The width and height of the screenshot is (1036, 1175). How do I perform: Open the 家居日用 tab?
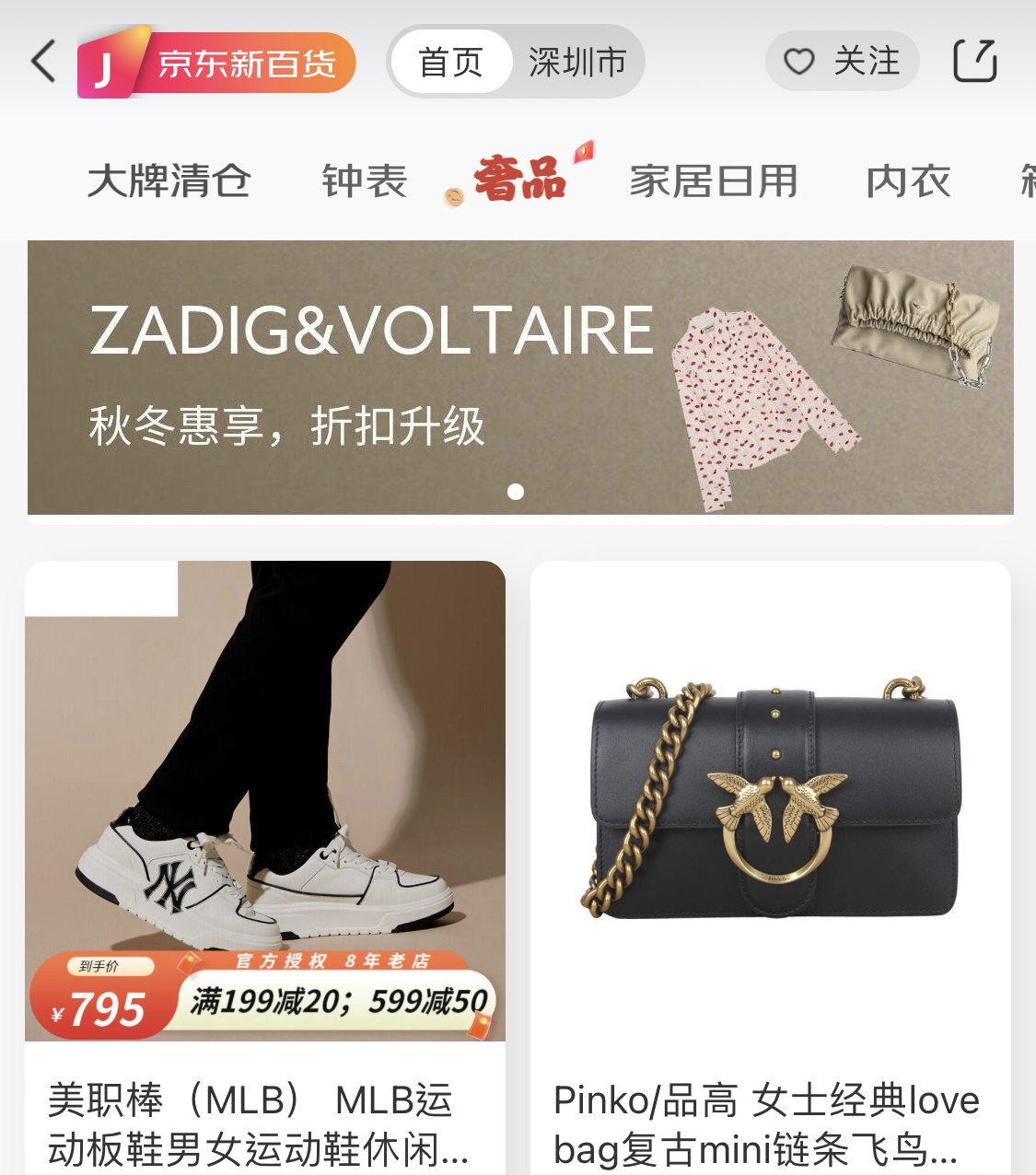tap(713, 180)
